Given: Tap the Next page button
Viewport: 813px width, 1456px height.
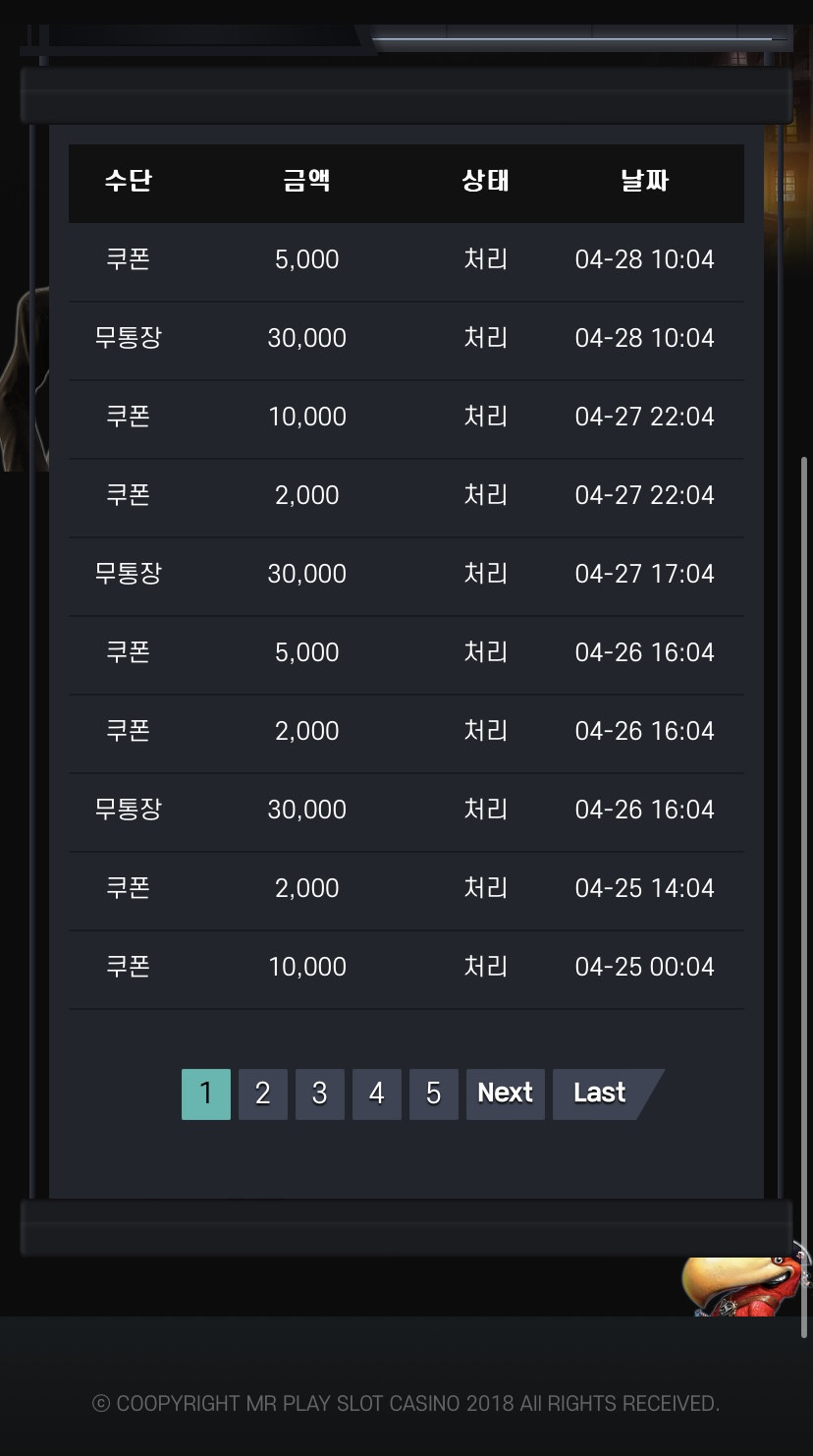Looking at the screenshot, I should point(505,1093).
